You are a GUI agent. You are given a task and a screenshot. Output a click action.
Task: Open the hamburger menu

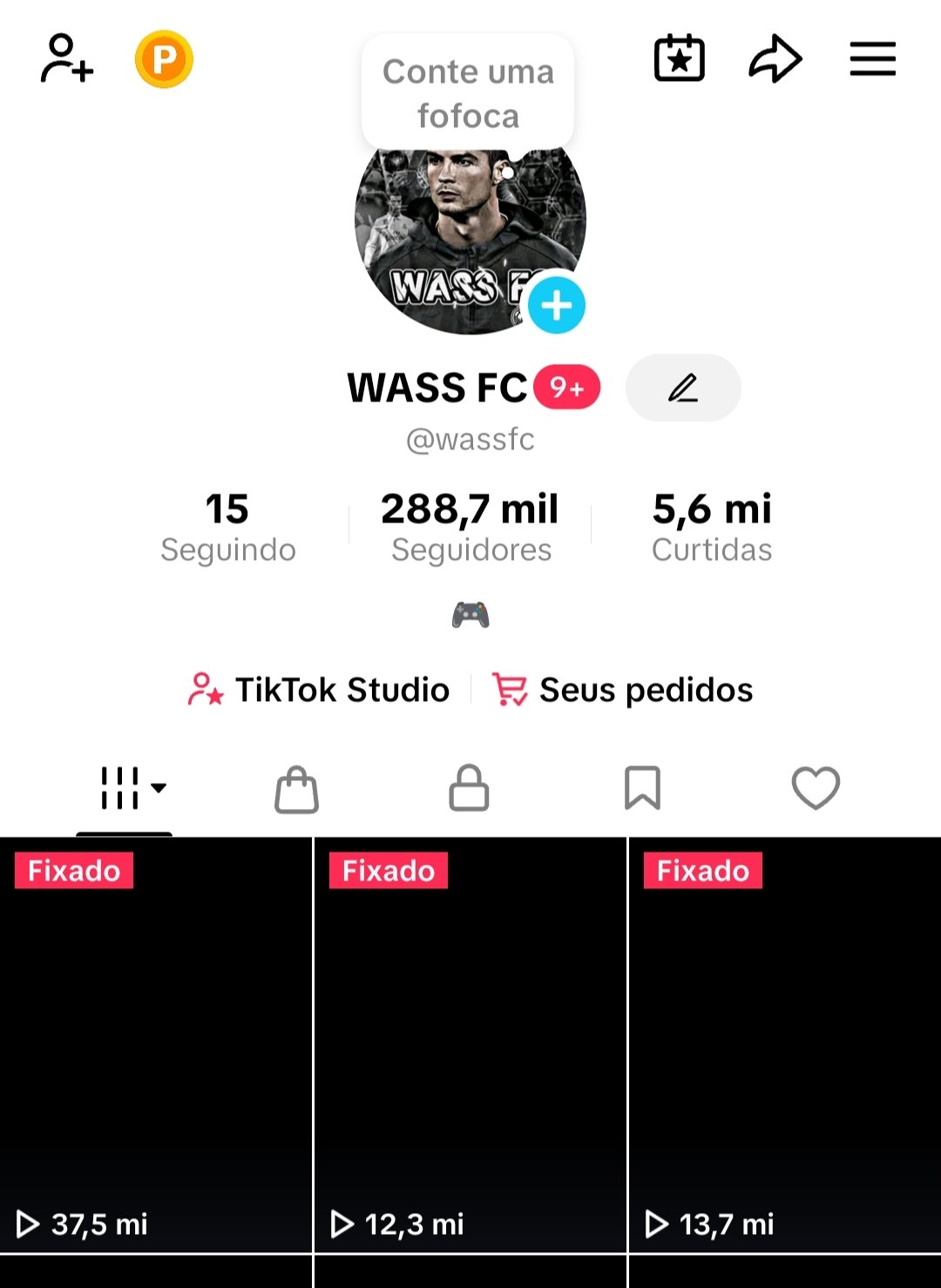click(x=872, y=59)
